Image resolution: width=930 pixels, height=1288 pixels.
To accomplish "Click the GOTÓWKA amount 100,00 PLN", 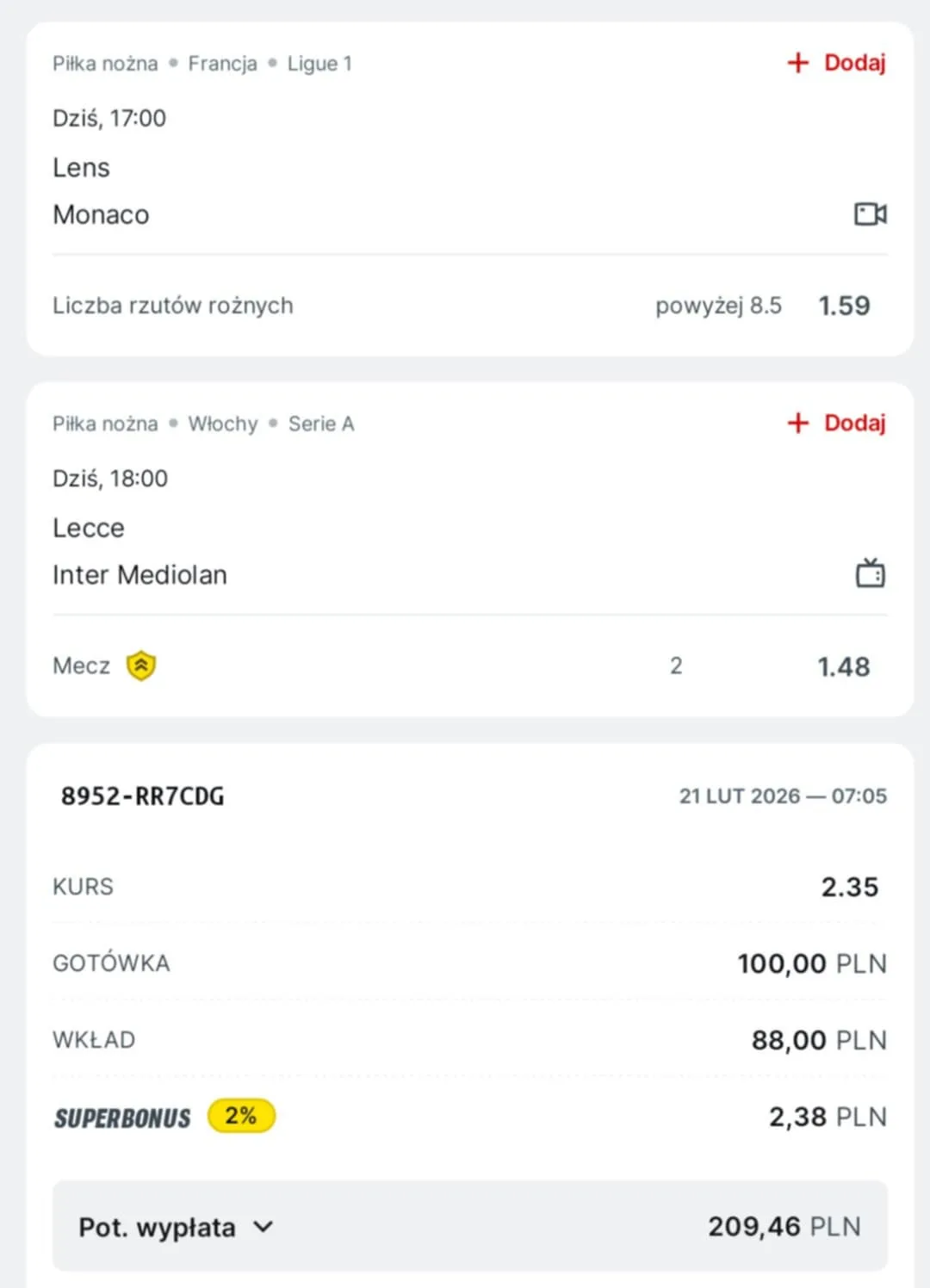I will tap(813, 963).
